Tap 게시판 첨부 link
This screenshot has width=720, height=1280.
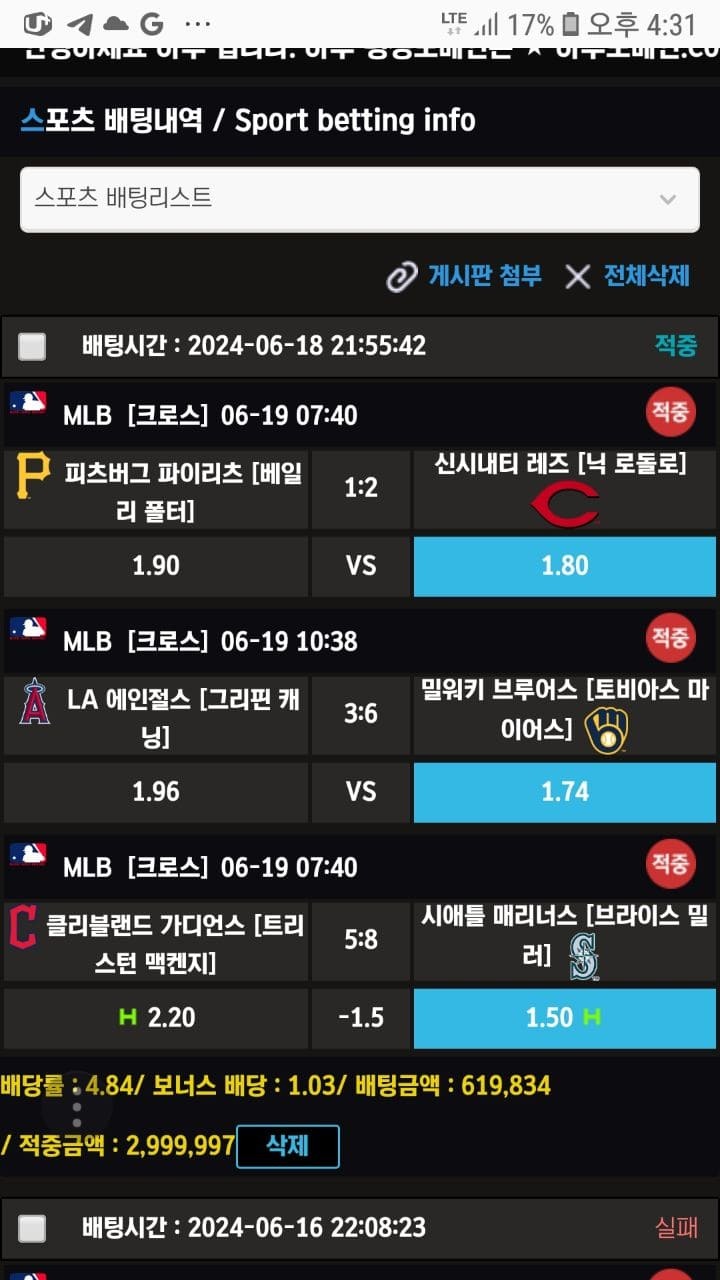(465, 276)
